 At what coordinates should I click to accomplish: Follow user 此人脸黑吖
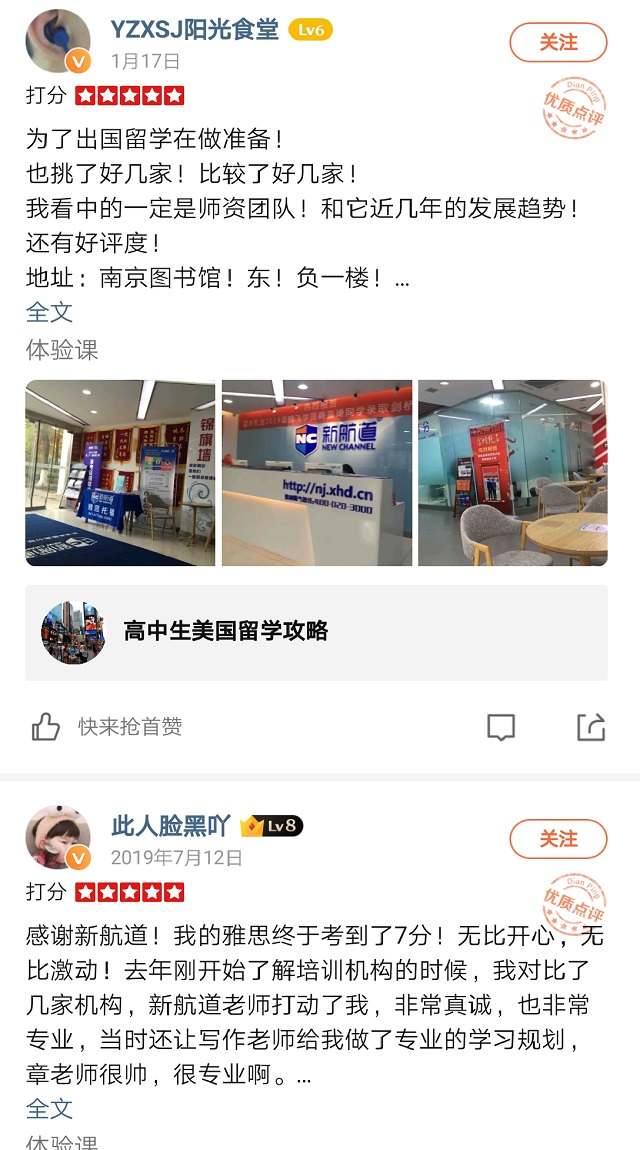tap(558, 839)
